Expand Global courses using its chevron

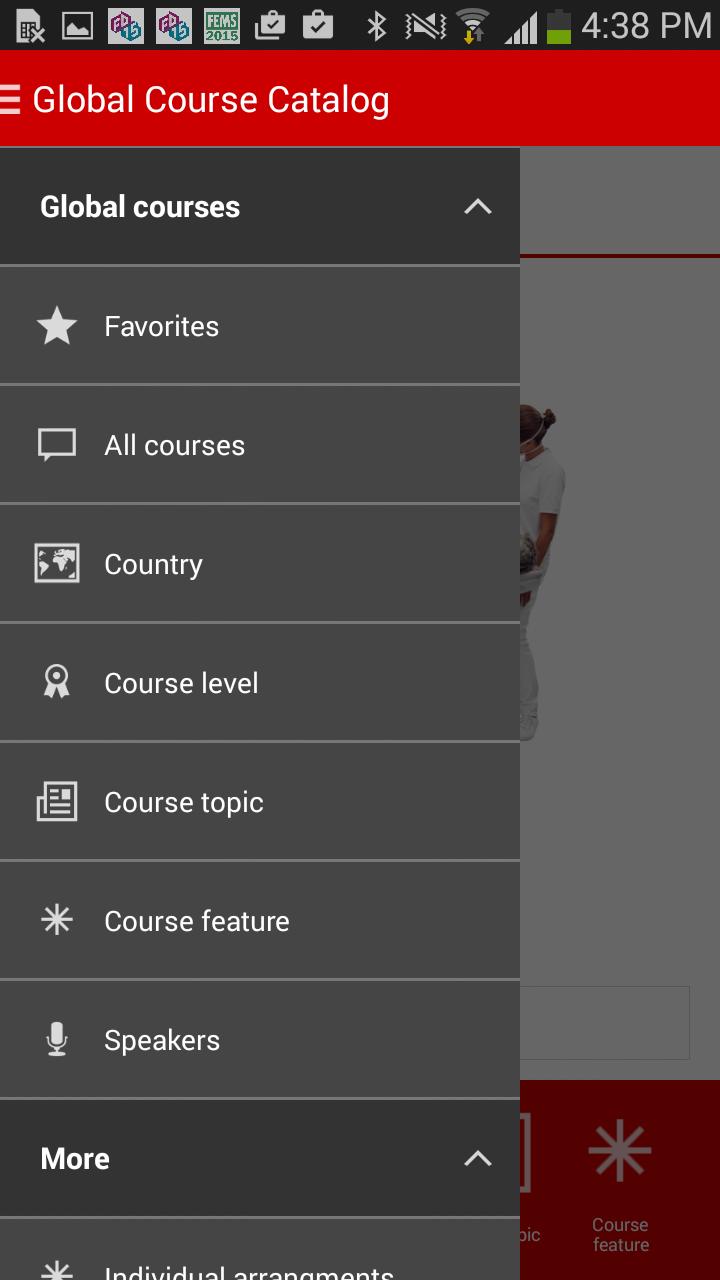pos(478,206)
